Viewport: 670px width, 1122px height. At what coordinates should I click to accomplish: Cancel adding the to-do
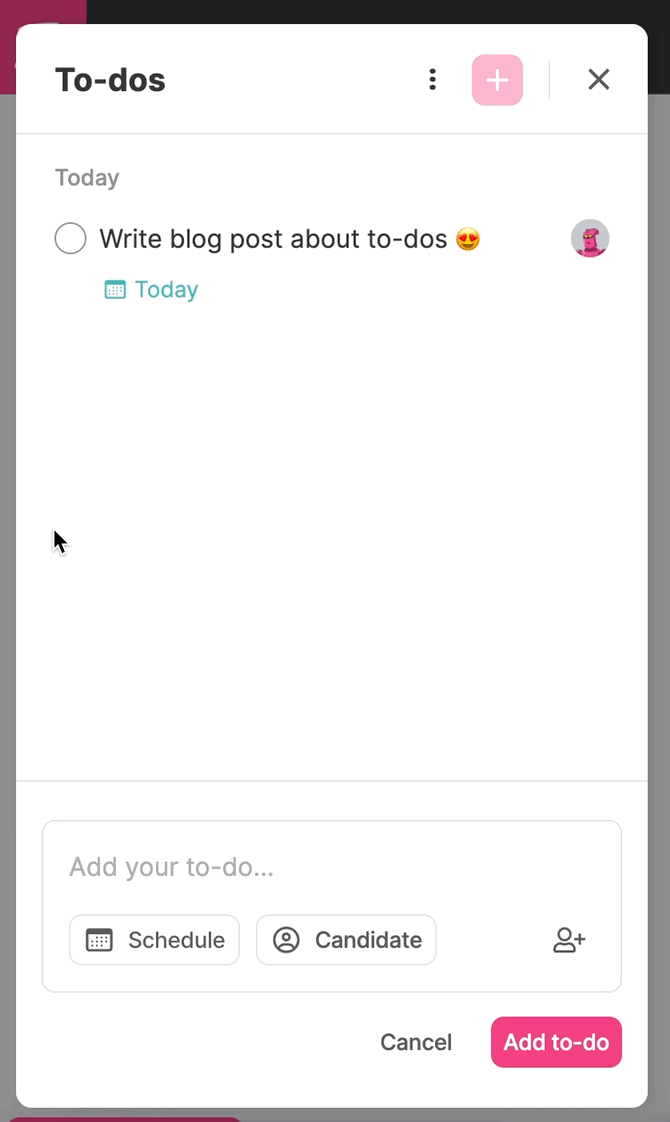click(x=416, y=1042)
